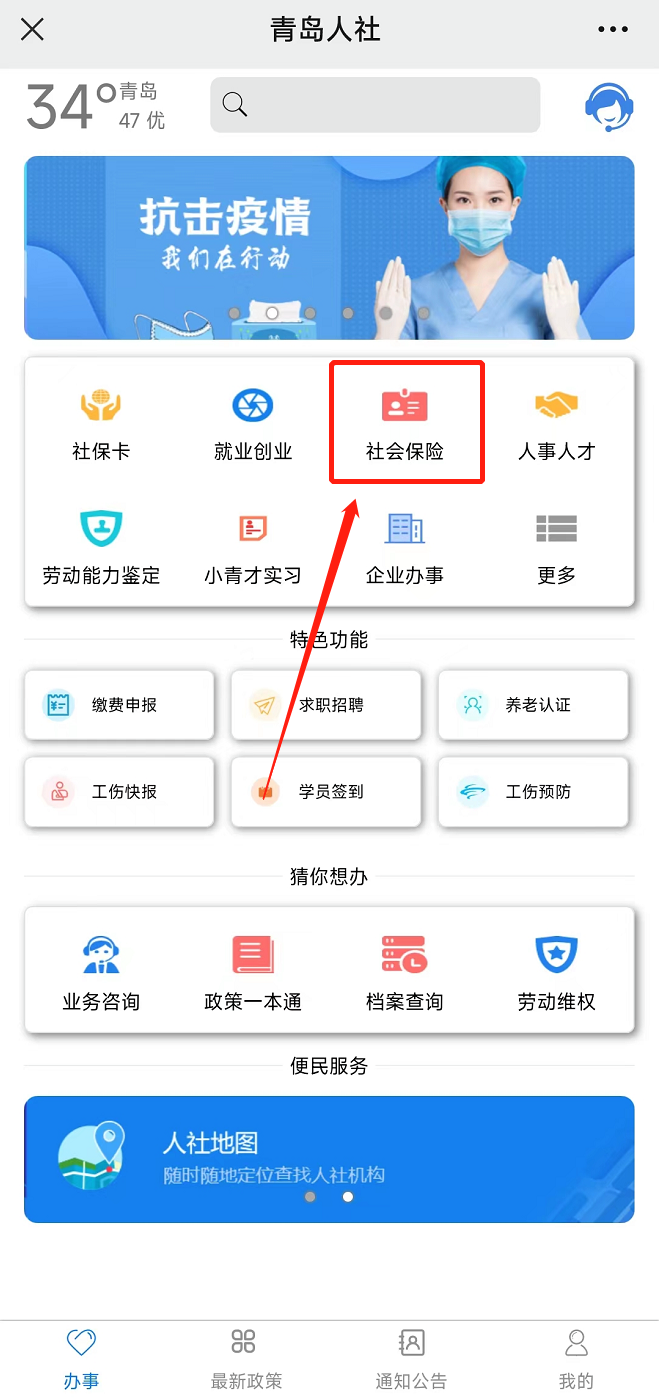Switch to the 我的 tab

(x=576, y=1358)
